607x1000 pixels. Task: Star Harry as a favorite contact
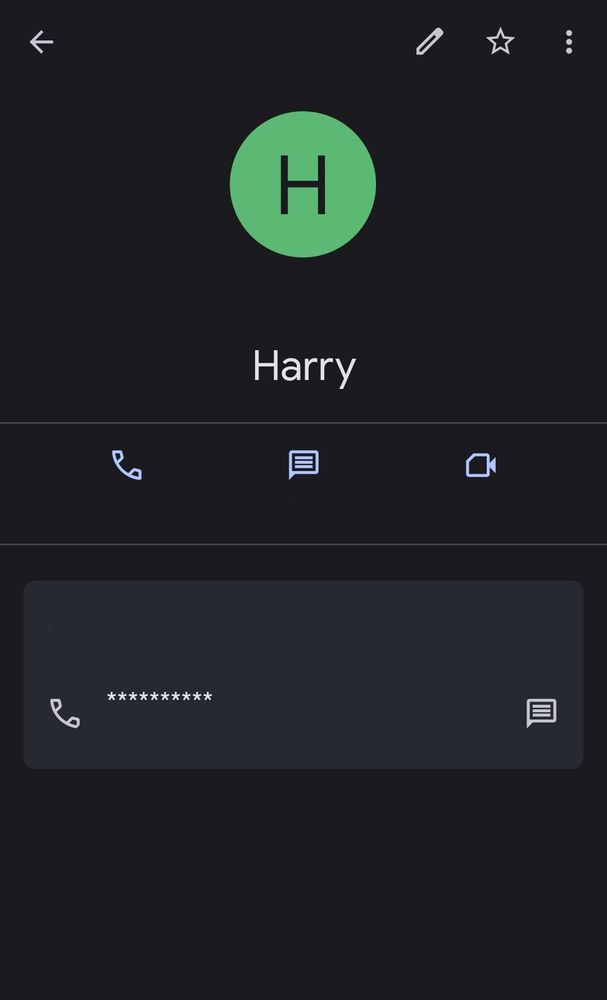(x=500, y=42)
